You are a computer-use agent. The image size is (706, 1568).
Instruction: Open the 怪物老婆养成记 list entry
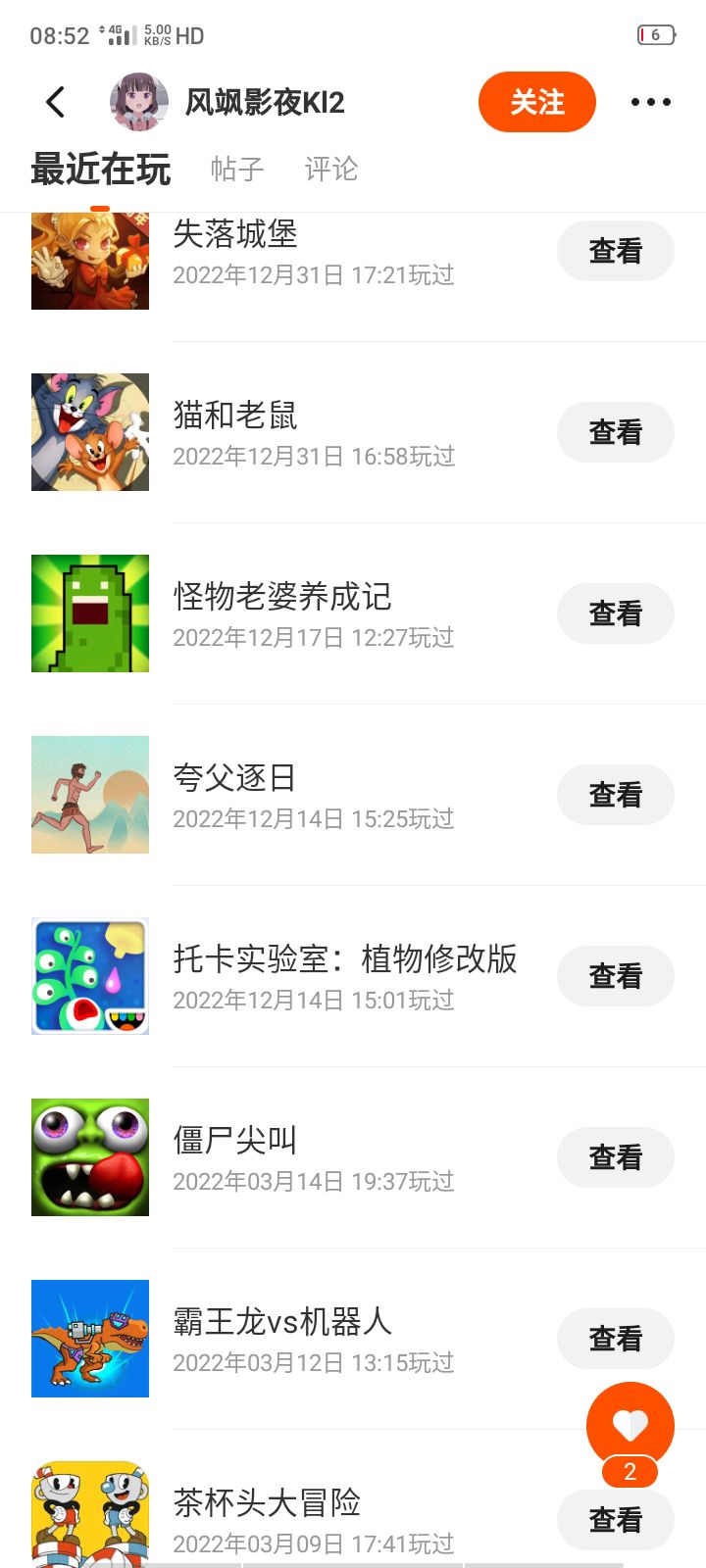point(314,613)
